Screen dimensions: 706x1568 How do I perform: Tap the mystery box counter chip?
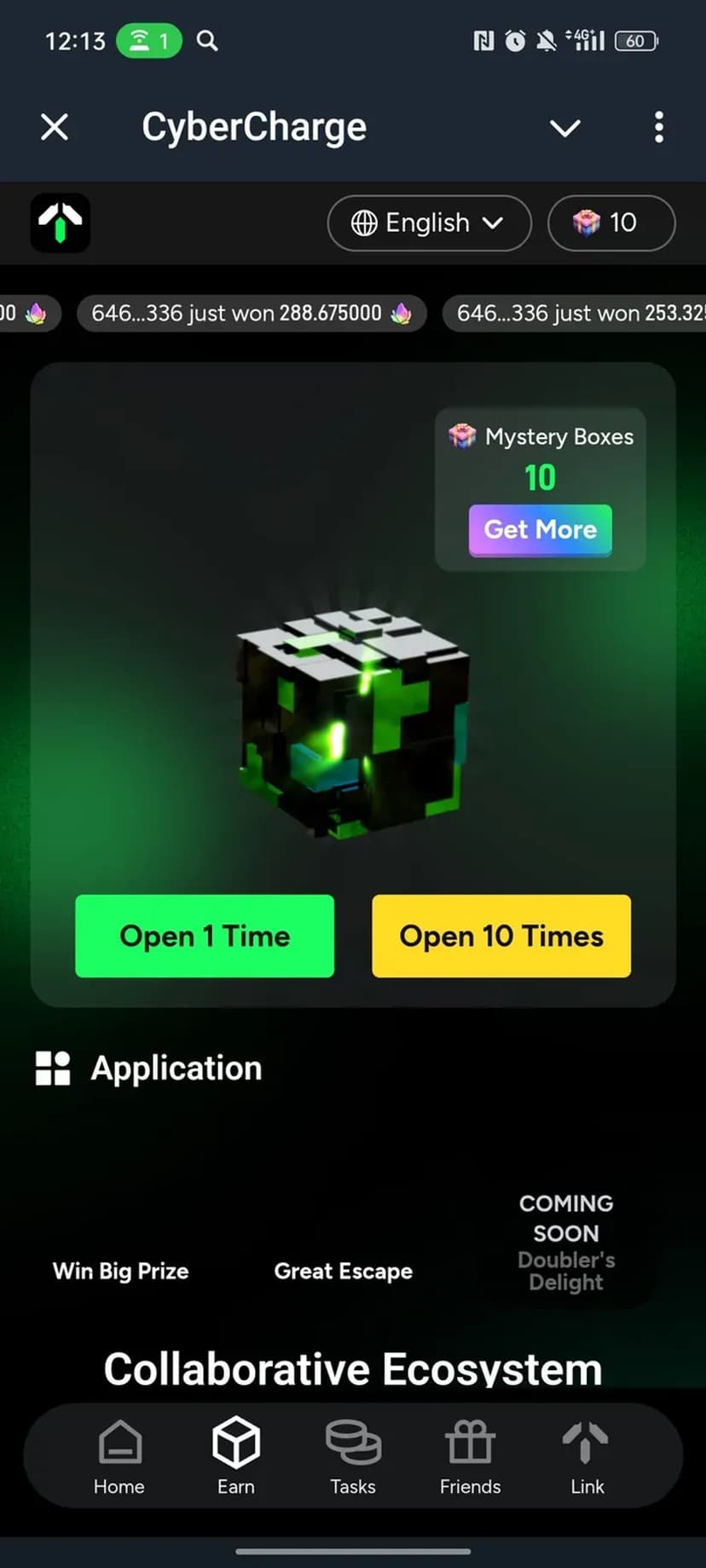click(x=611, y=223)
